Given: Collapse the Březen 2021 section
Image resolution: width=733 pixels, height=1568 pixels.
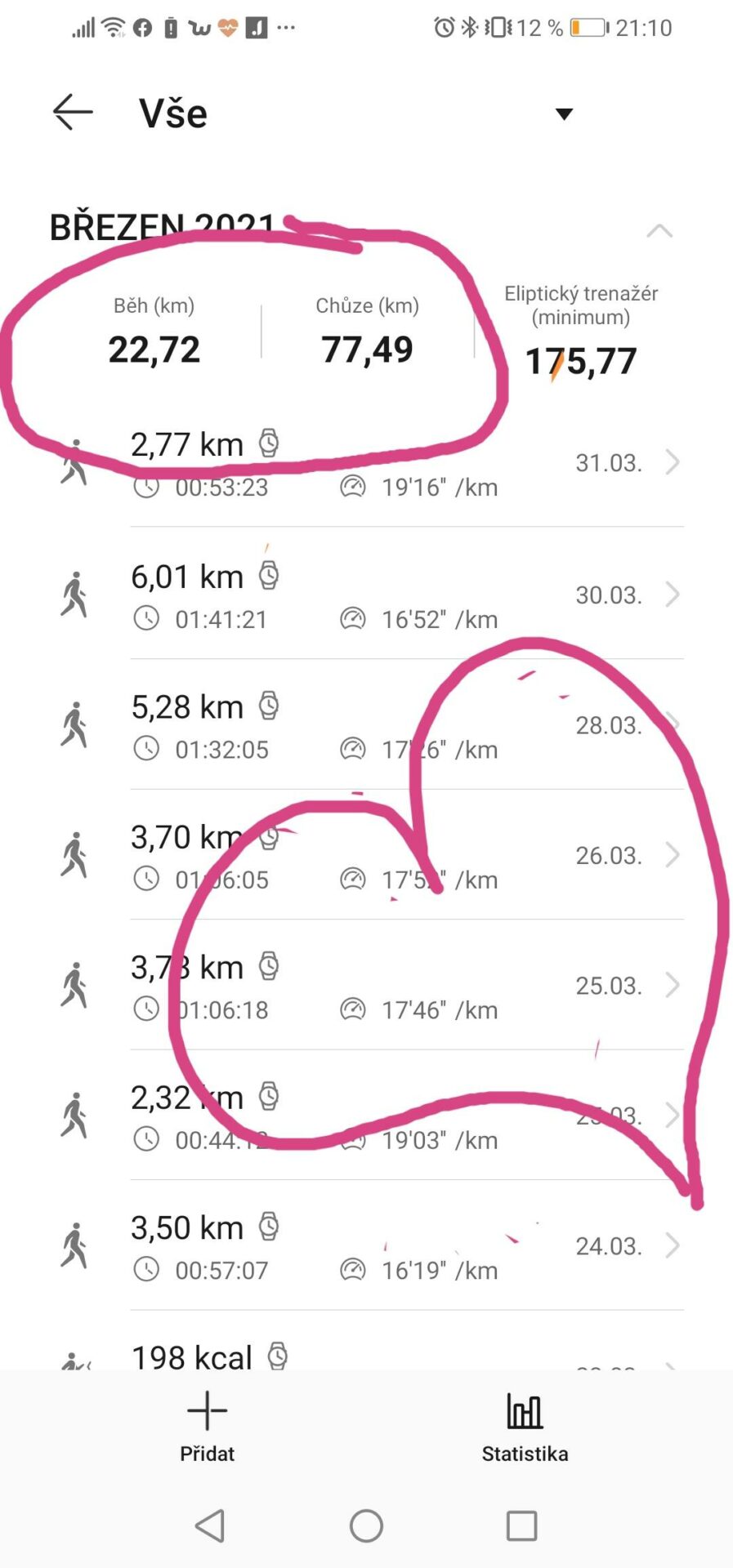Looking at the screenshot, I should [x=659, y=231].
